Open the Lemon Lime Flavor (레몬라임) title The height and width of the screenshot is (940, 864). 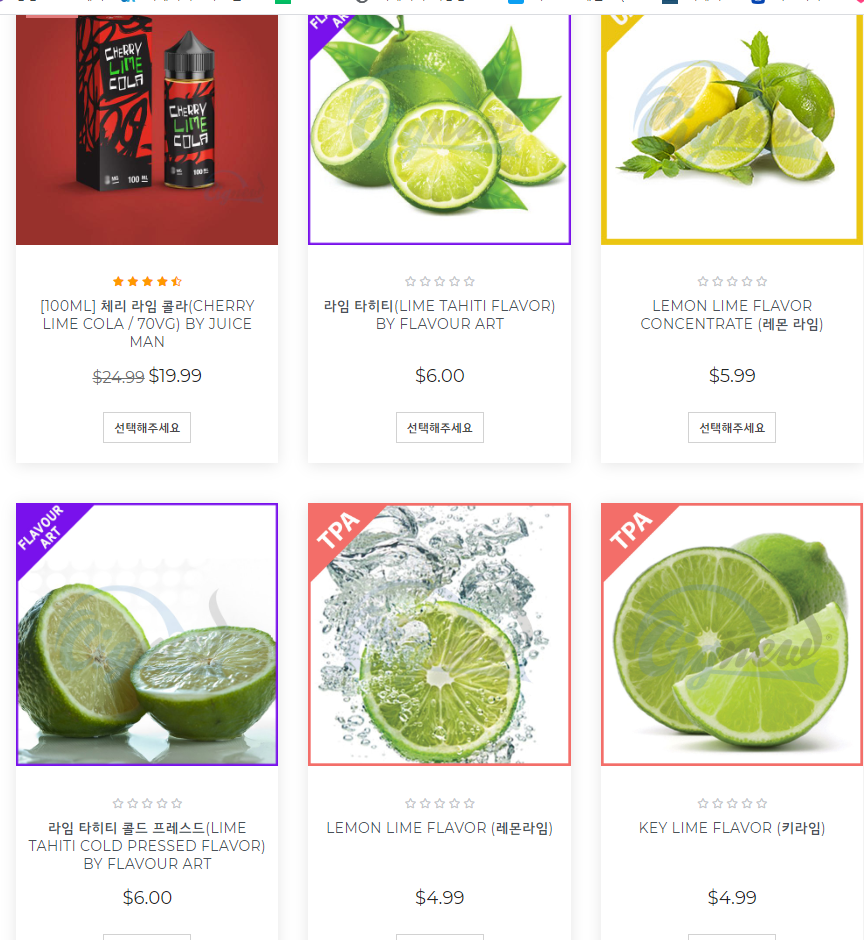click(439, 827)
